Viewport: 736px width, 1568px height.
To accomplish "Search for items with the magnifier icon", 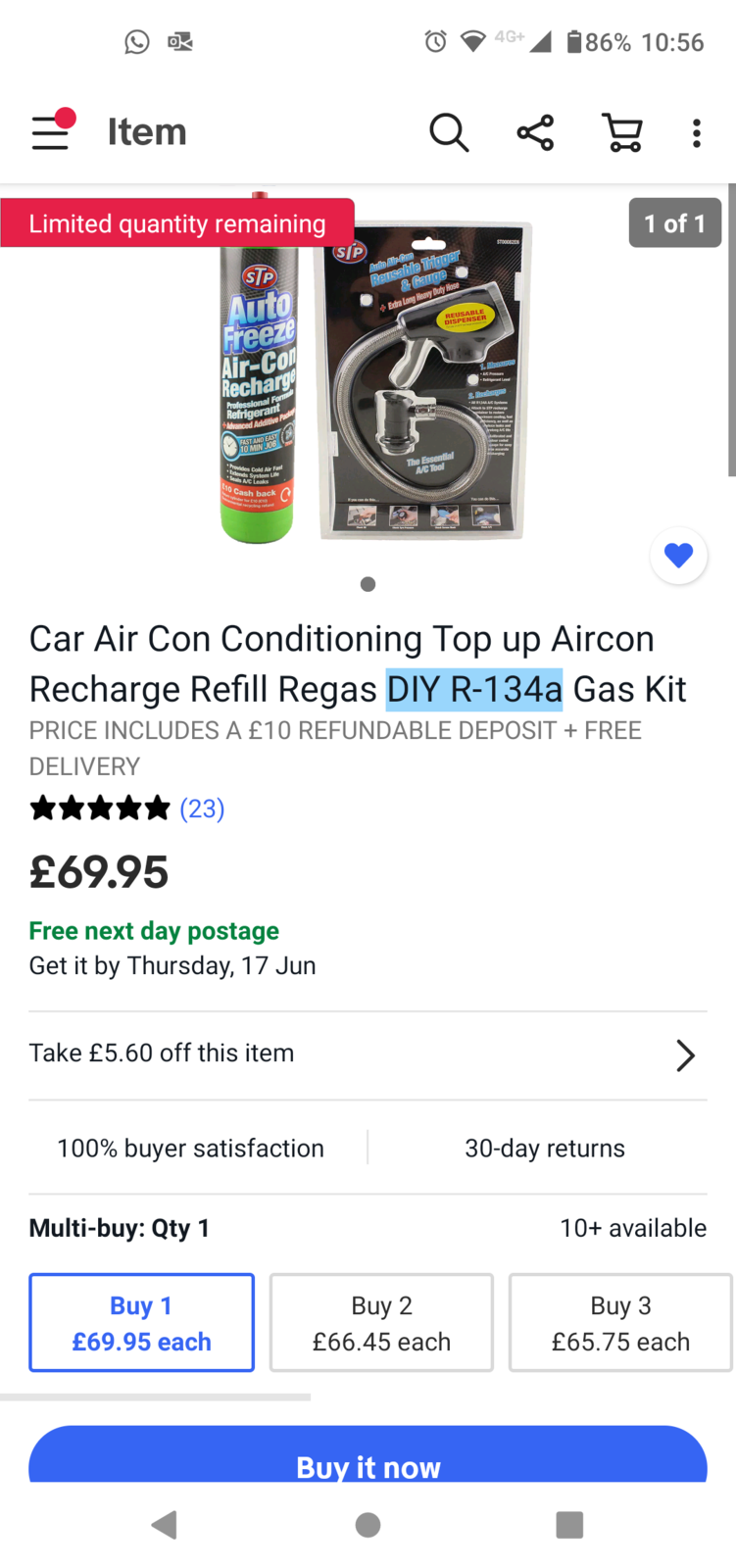I will tap(449, 131).
